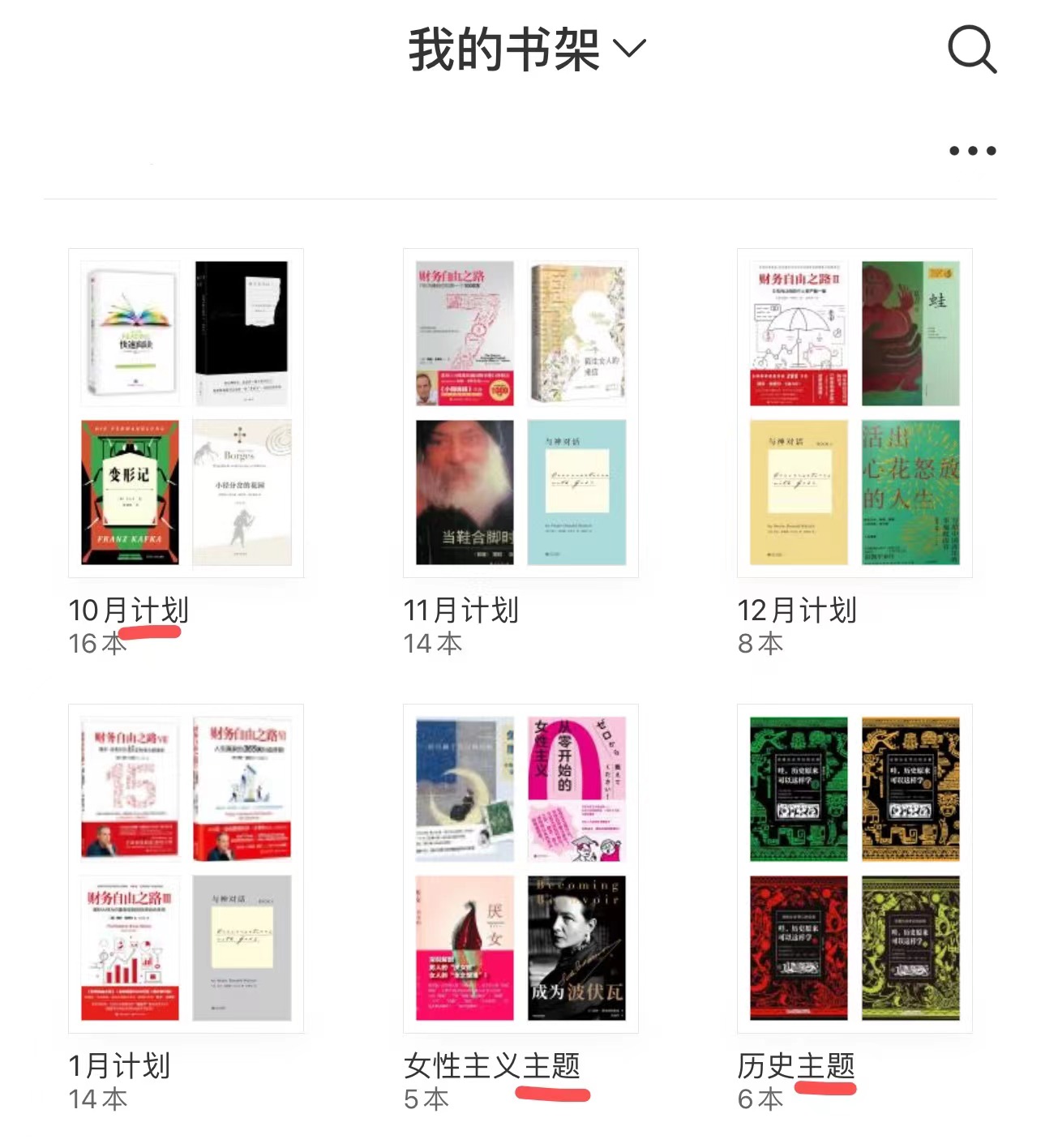Open the 1月计划 book folder

[x=186, y=868]
